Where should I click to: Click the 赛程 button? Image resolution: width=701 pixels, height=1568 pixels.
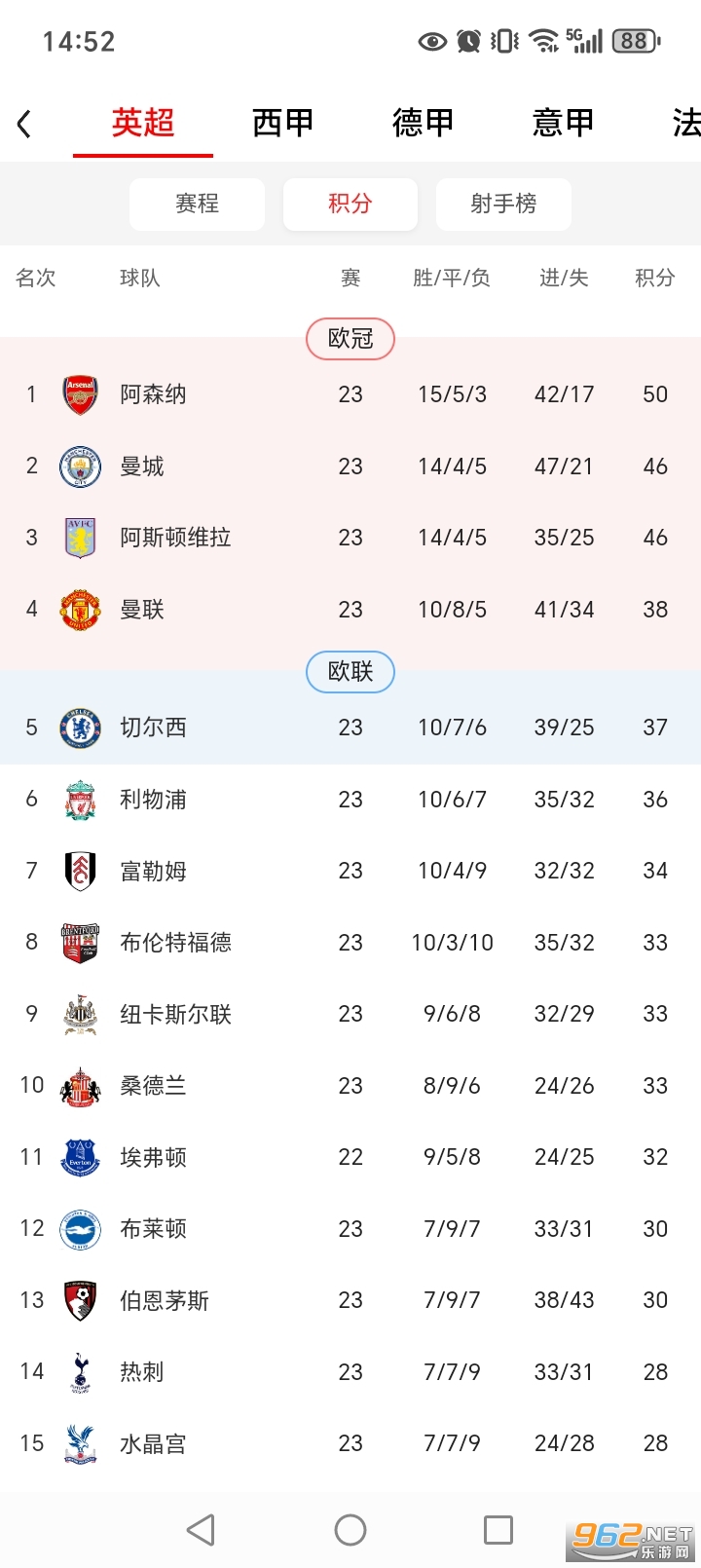click(x=197, y=204)
